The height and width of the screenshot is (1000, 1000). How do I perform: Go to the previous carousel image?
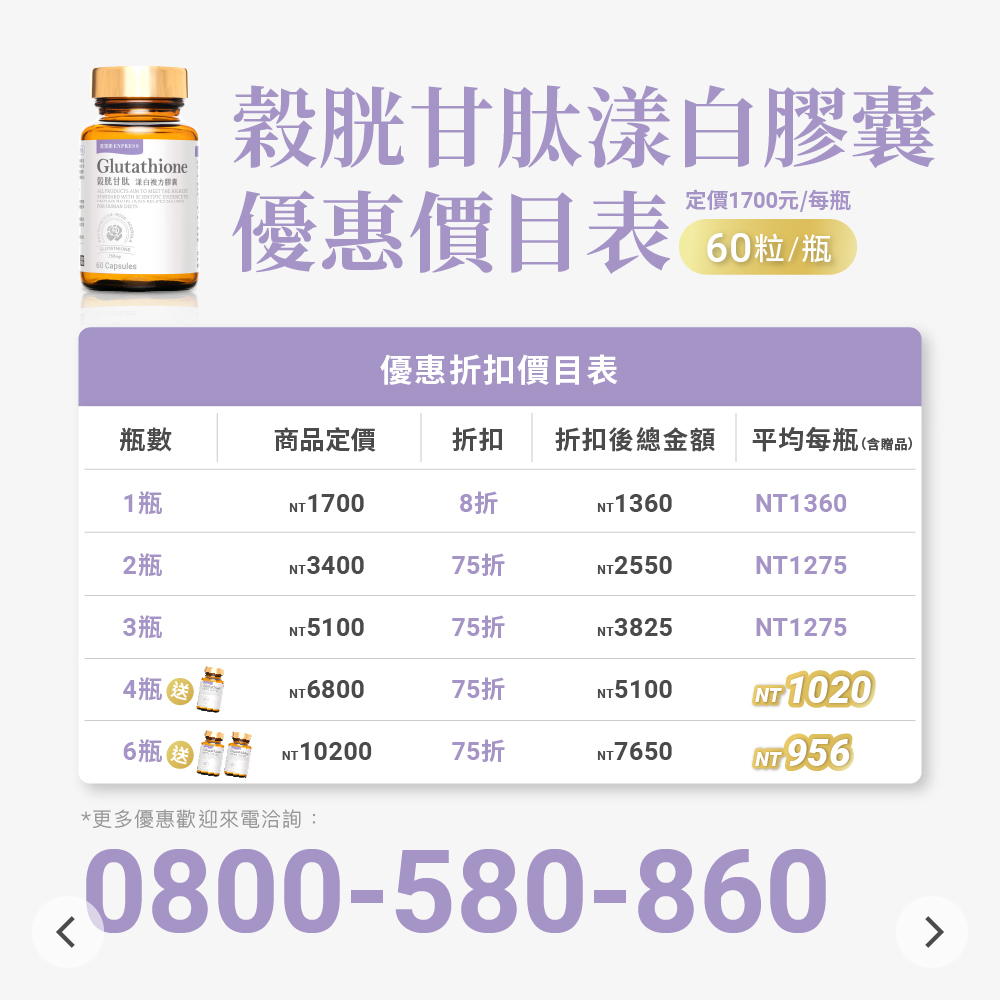click(x=67, y=932)
